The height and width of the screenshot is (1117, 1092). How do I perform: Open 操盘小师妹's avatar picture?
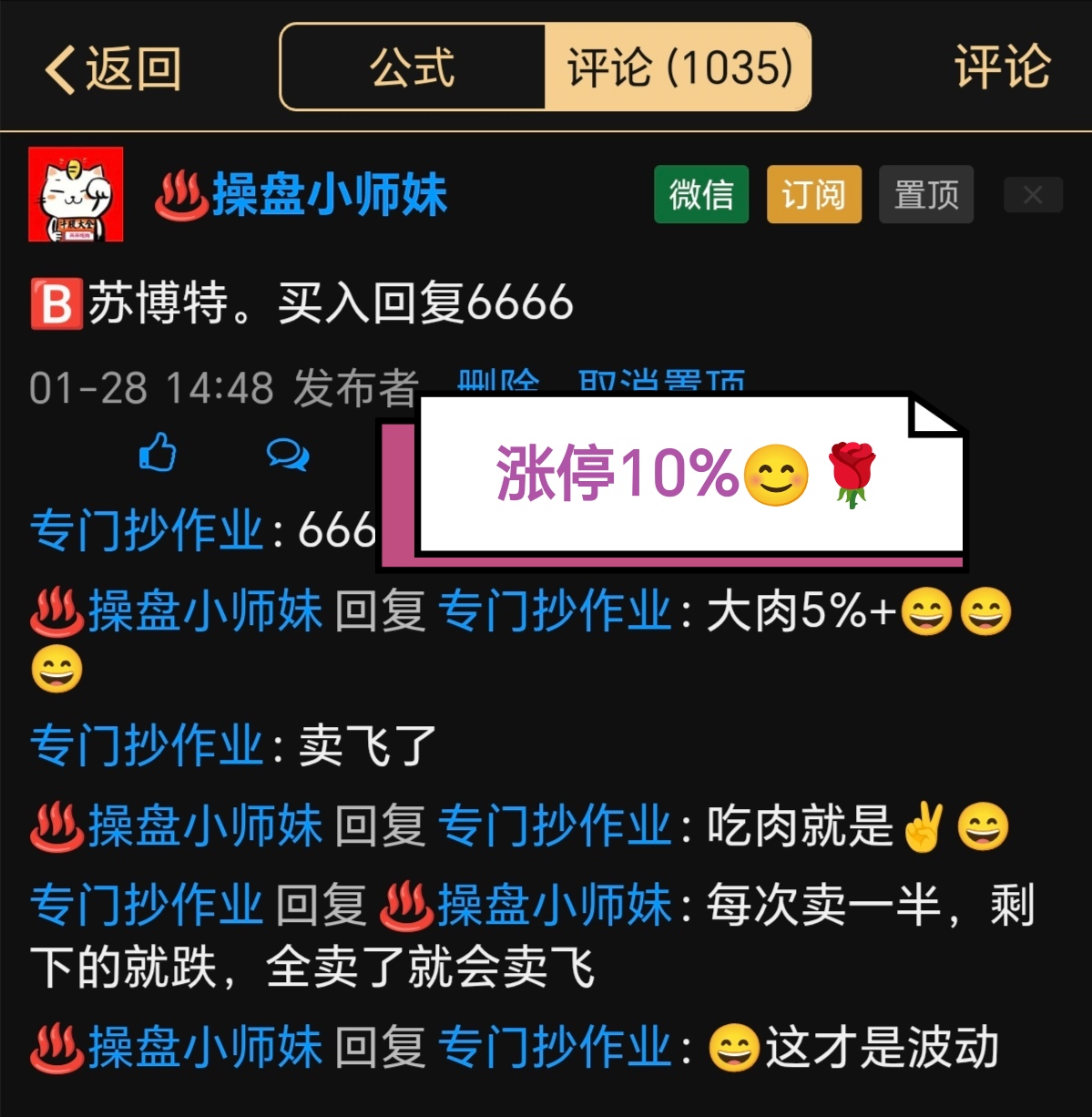point(76,194)
